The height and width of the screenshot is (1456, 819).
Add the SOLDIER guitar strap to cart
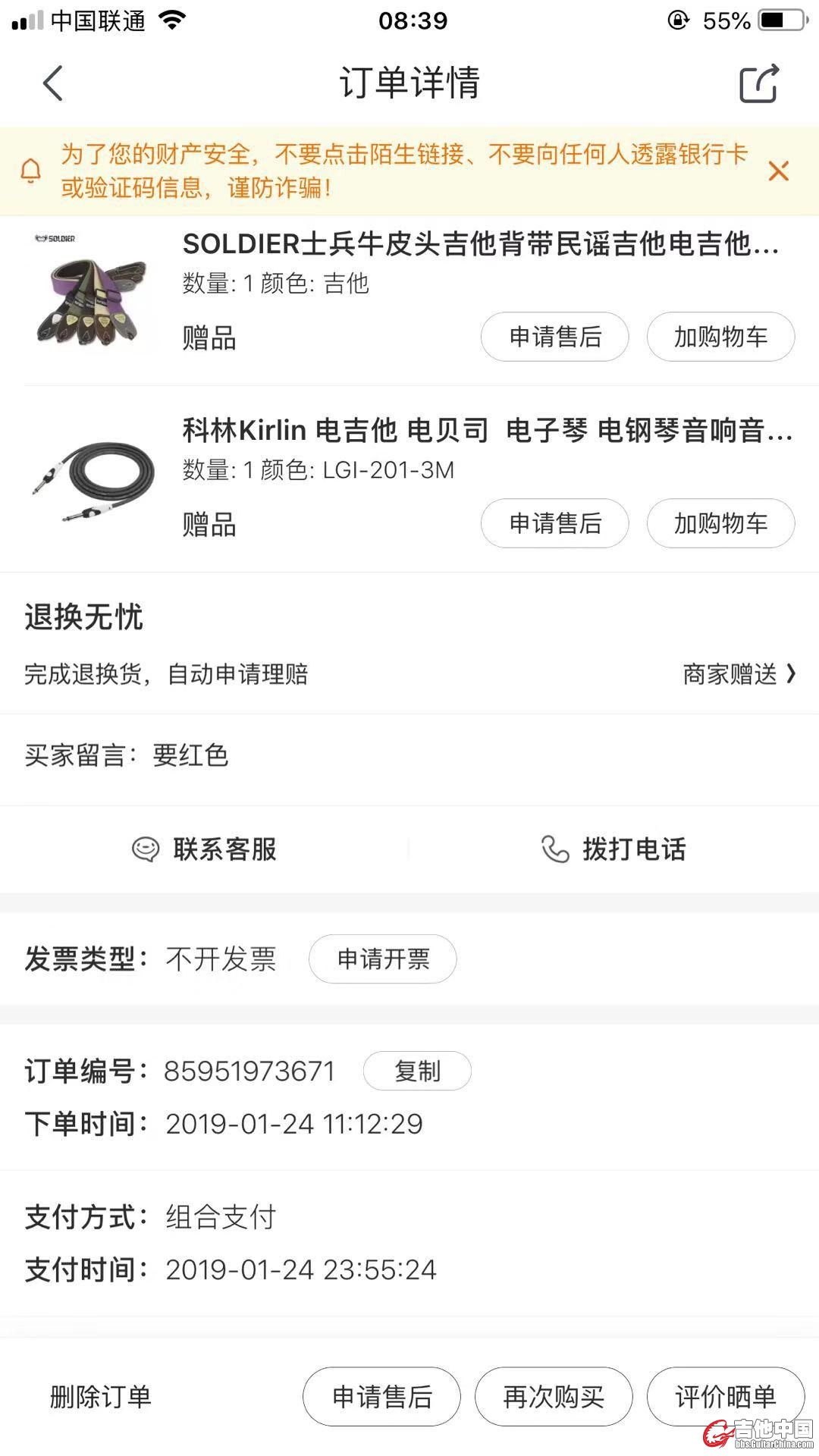click(720, 337)
